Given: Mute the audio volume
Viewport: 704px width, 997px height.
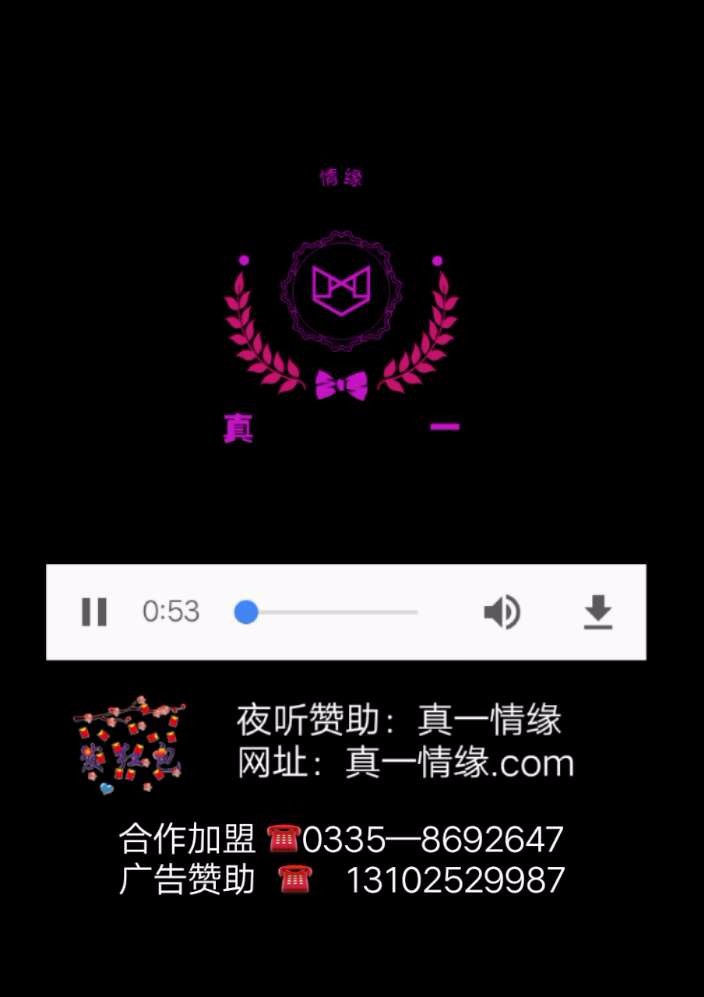Looking at the screenshot, I should 502,611.
